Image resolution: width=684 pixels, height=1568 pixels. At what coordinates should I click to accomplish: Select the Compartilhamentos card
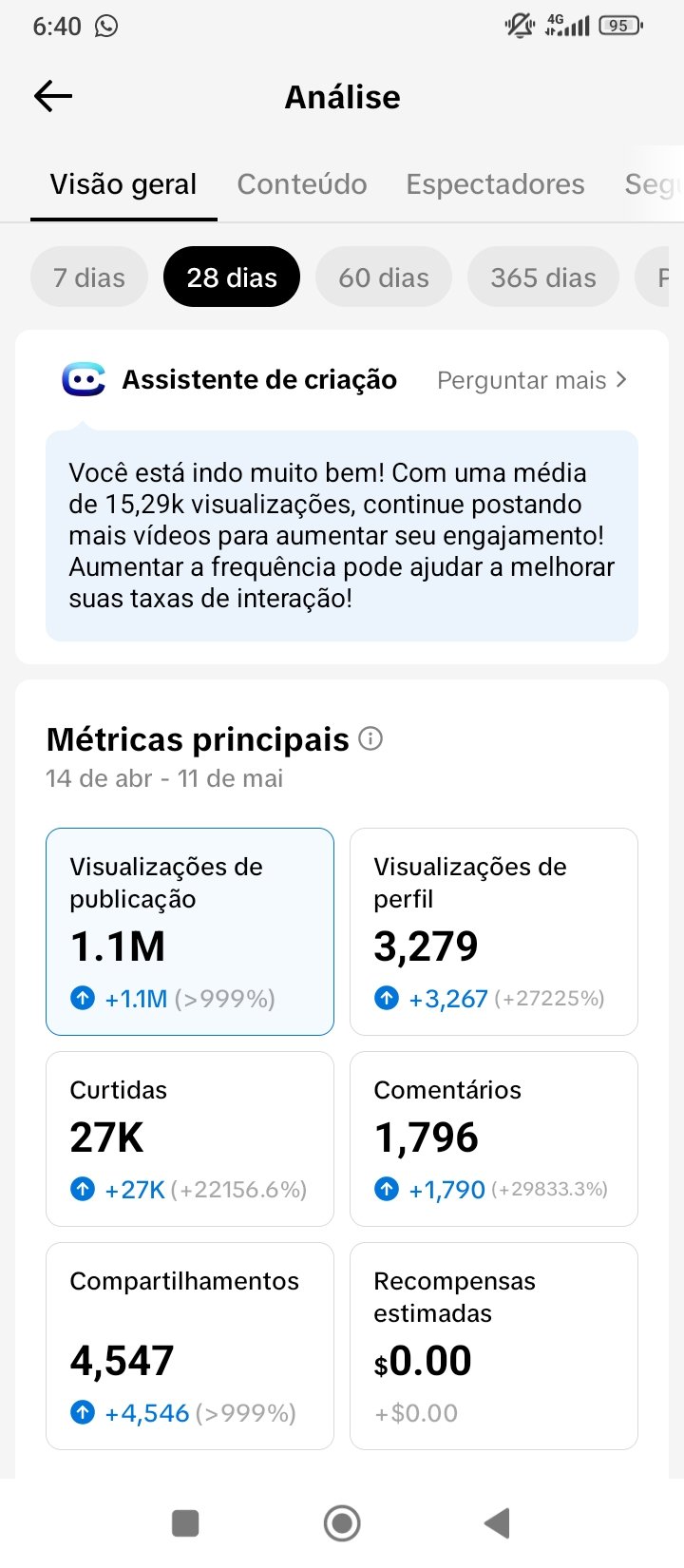(x=190, y=1346)
